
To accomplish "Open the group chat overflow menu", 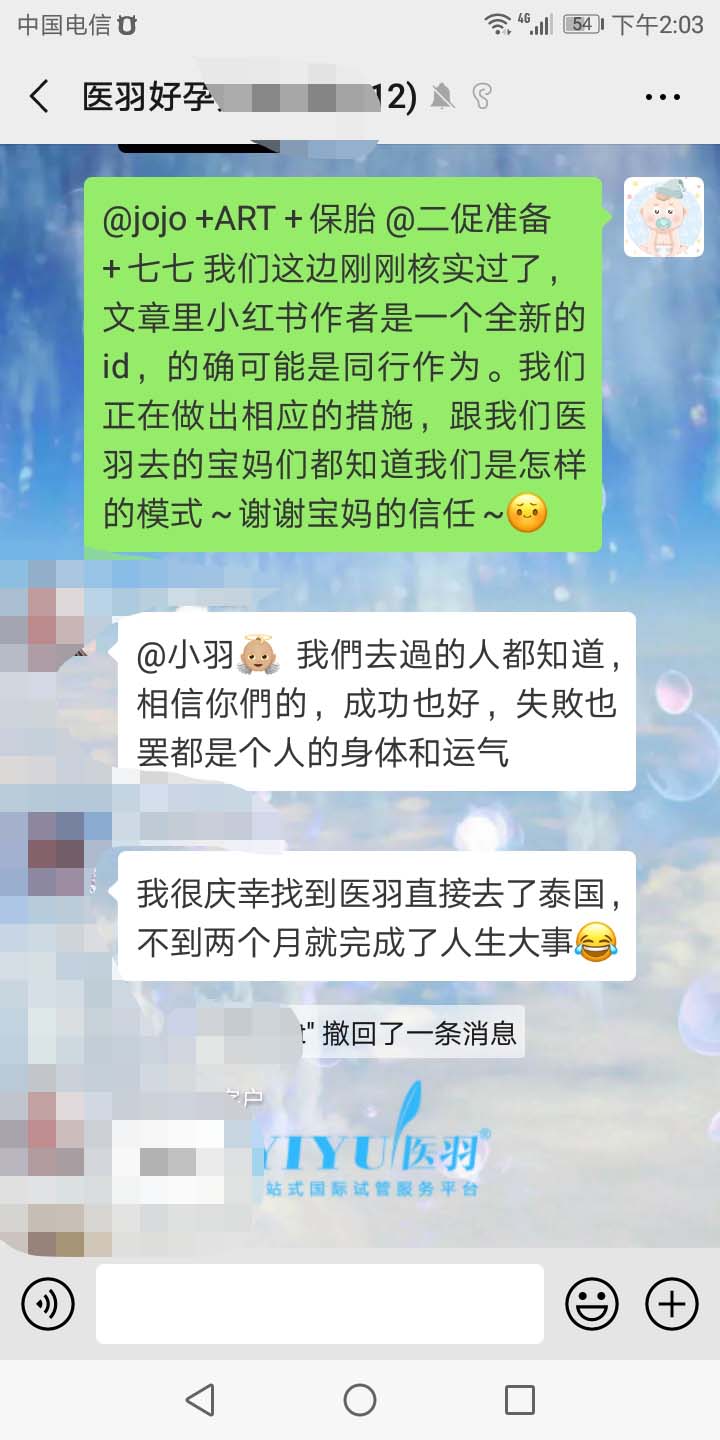I will click(x=662, y=97).
